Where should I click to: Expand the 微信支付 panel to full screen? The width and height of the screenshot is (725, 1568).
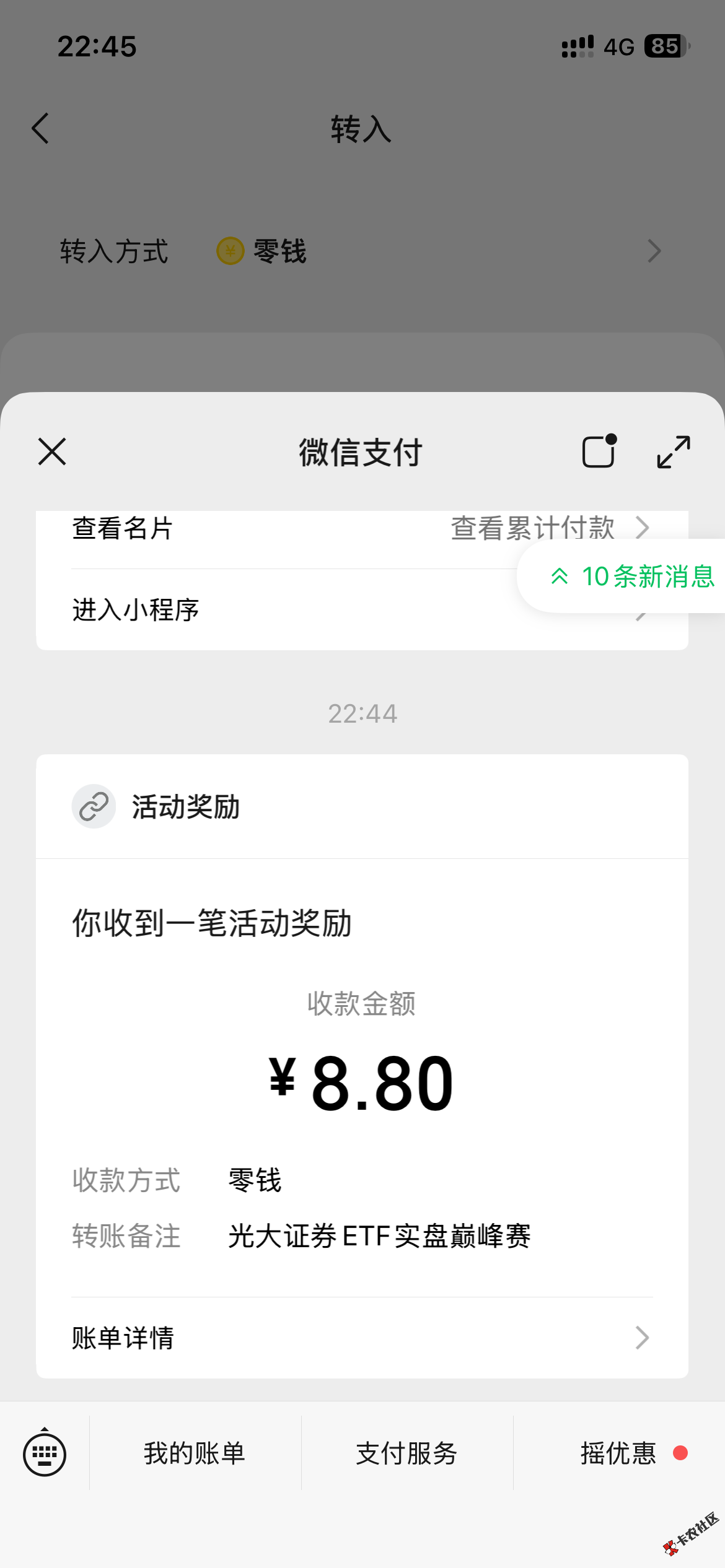pos(673,452)
